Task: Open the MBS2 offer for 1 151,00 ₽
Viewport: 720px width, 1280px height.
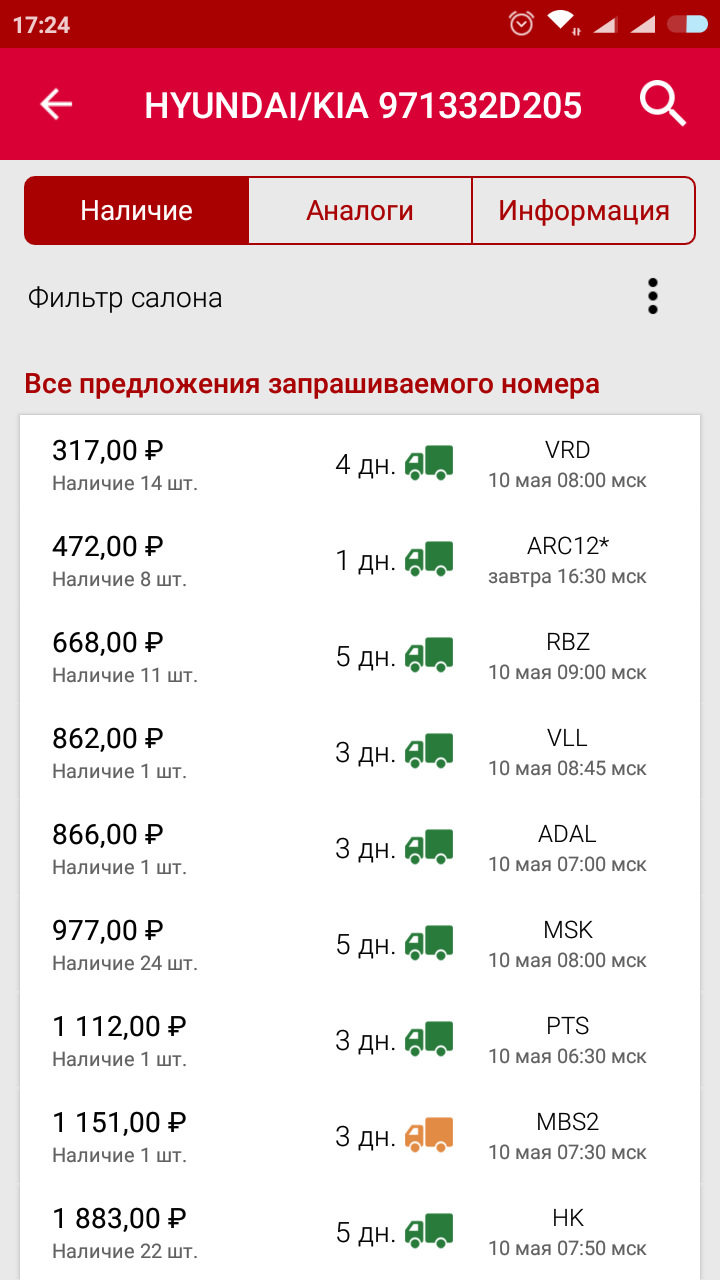Action: click(360, 1137)
